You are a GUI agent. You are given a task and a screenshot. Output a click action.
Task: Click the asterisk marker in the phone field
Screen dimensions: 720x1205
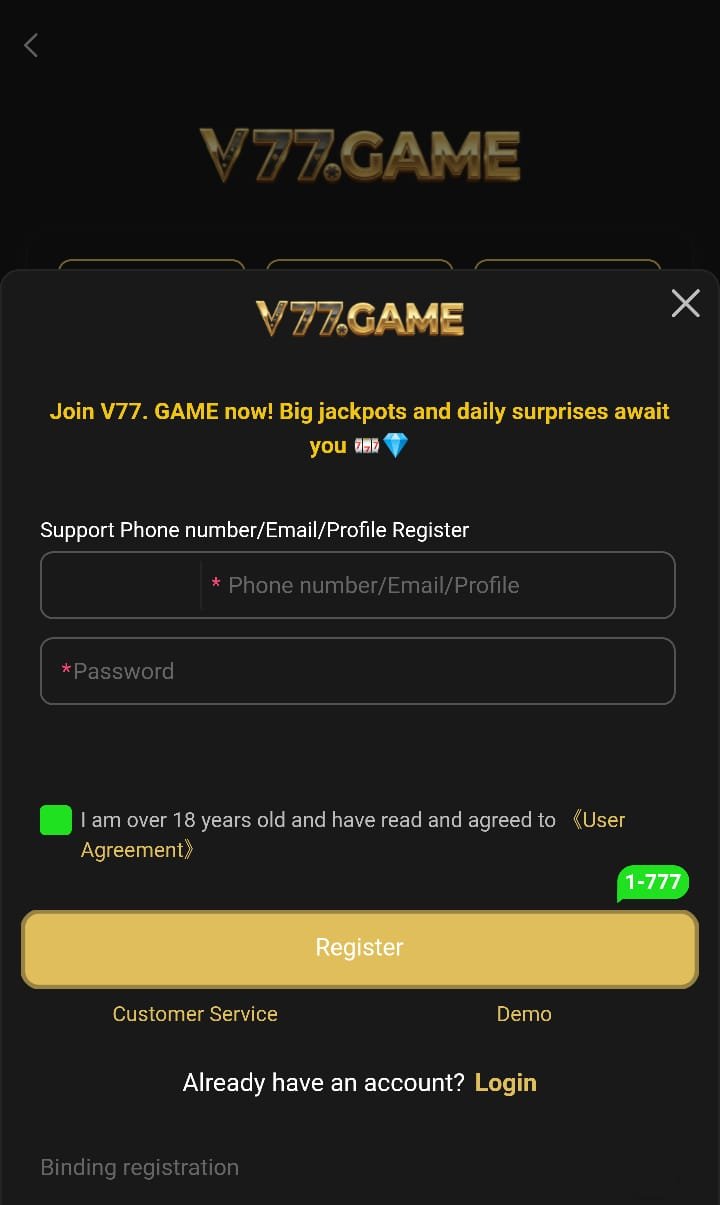(x=217, y=585)
